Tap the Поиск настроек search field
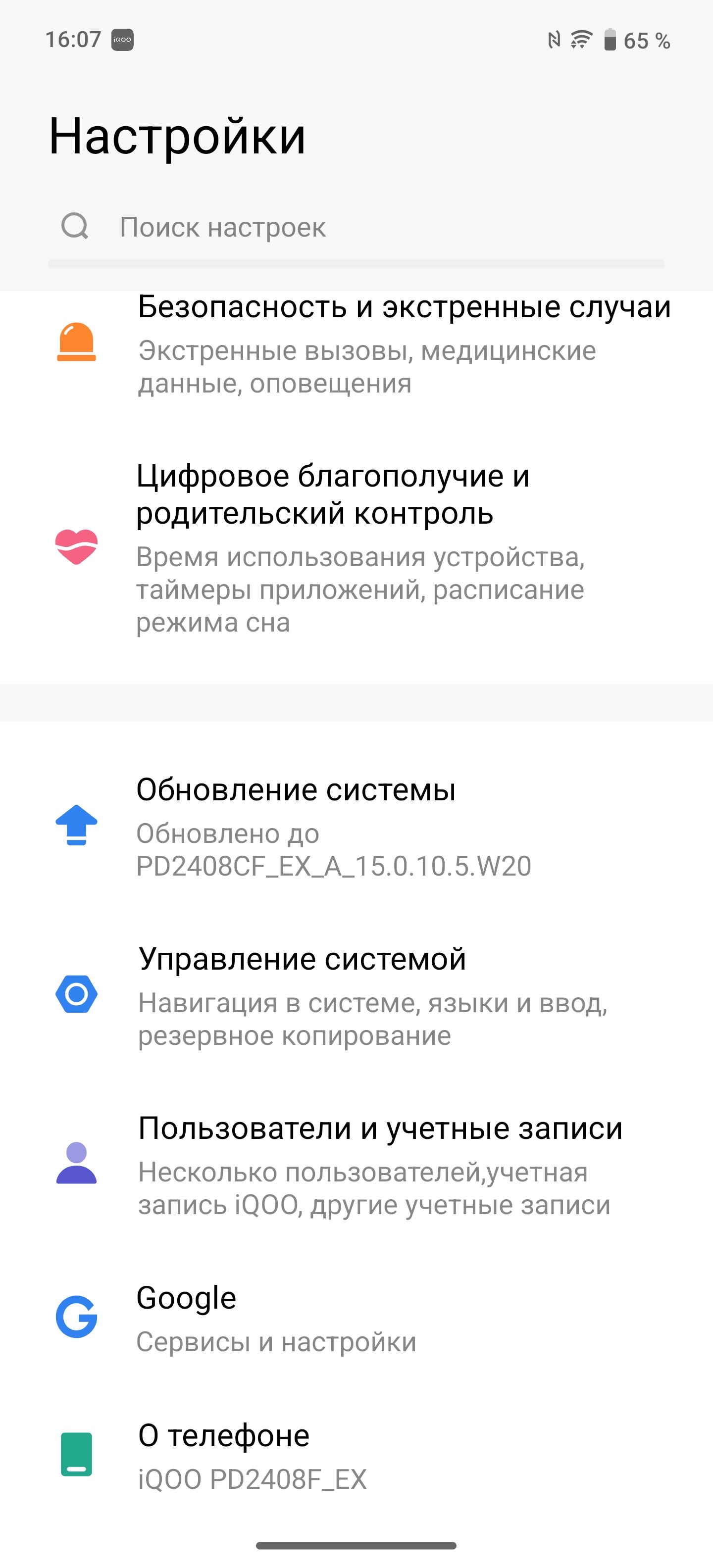 (356, 227)
